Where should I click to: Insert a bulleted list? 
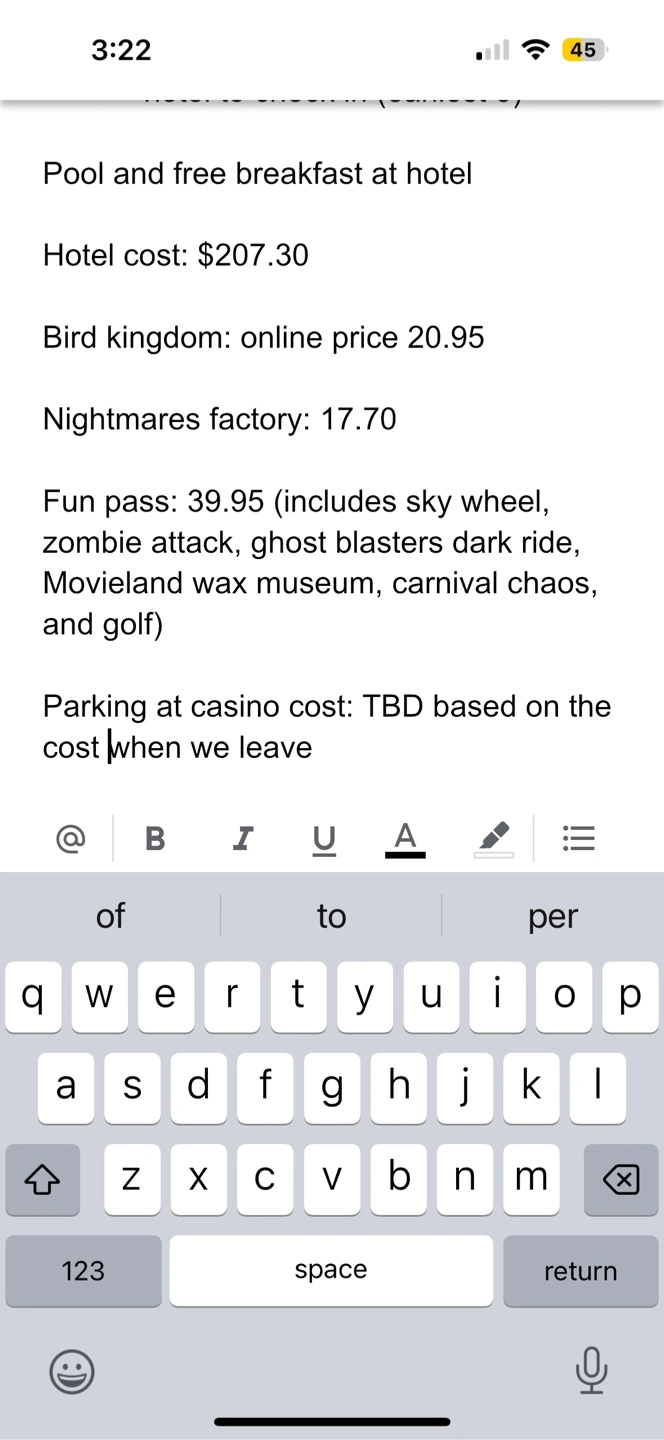click(x=579, y=838)
